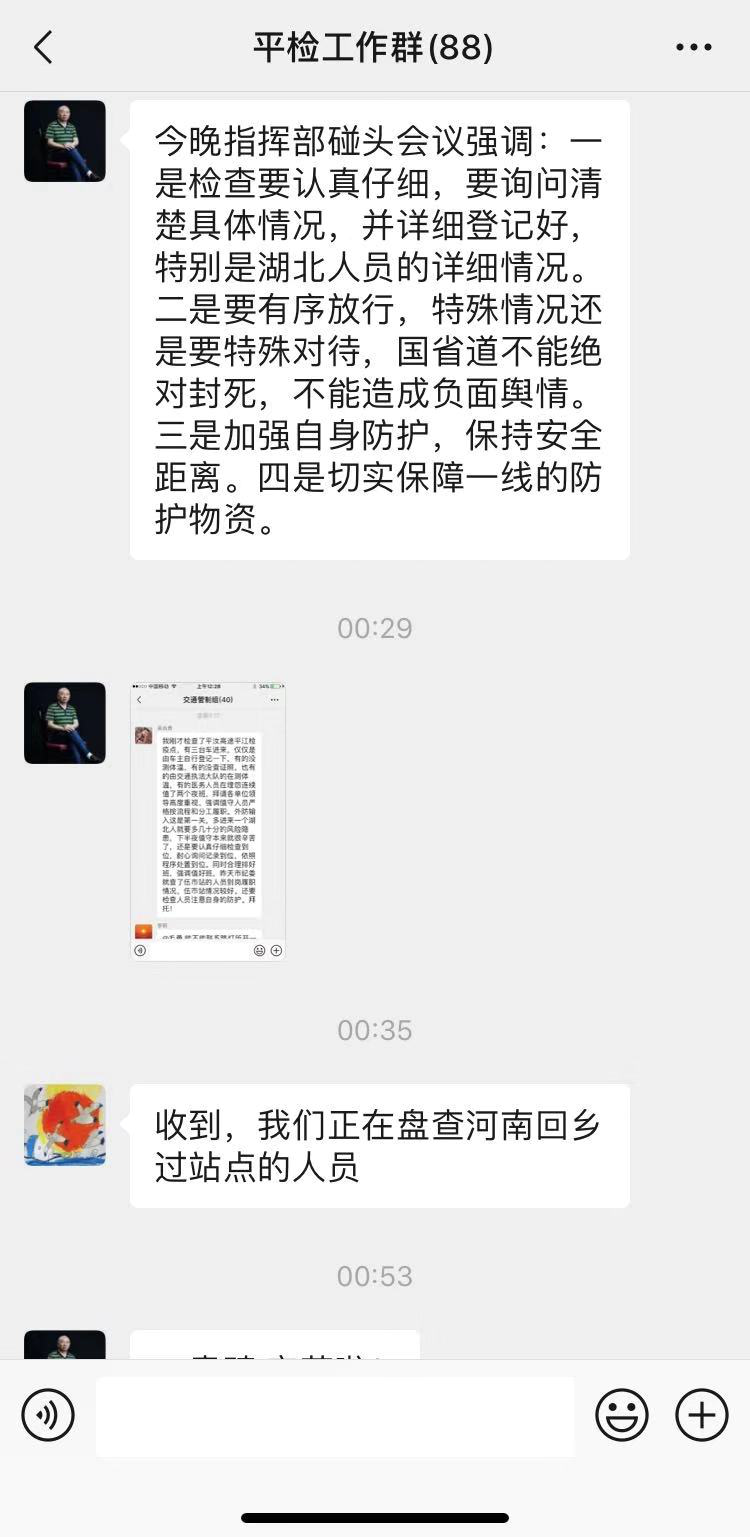The width and height of the screenshot is (750, 1537).
Task: Open the shared screenshot image
Action: [208, 821]
